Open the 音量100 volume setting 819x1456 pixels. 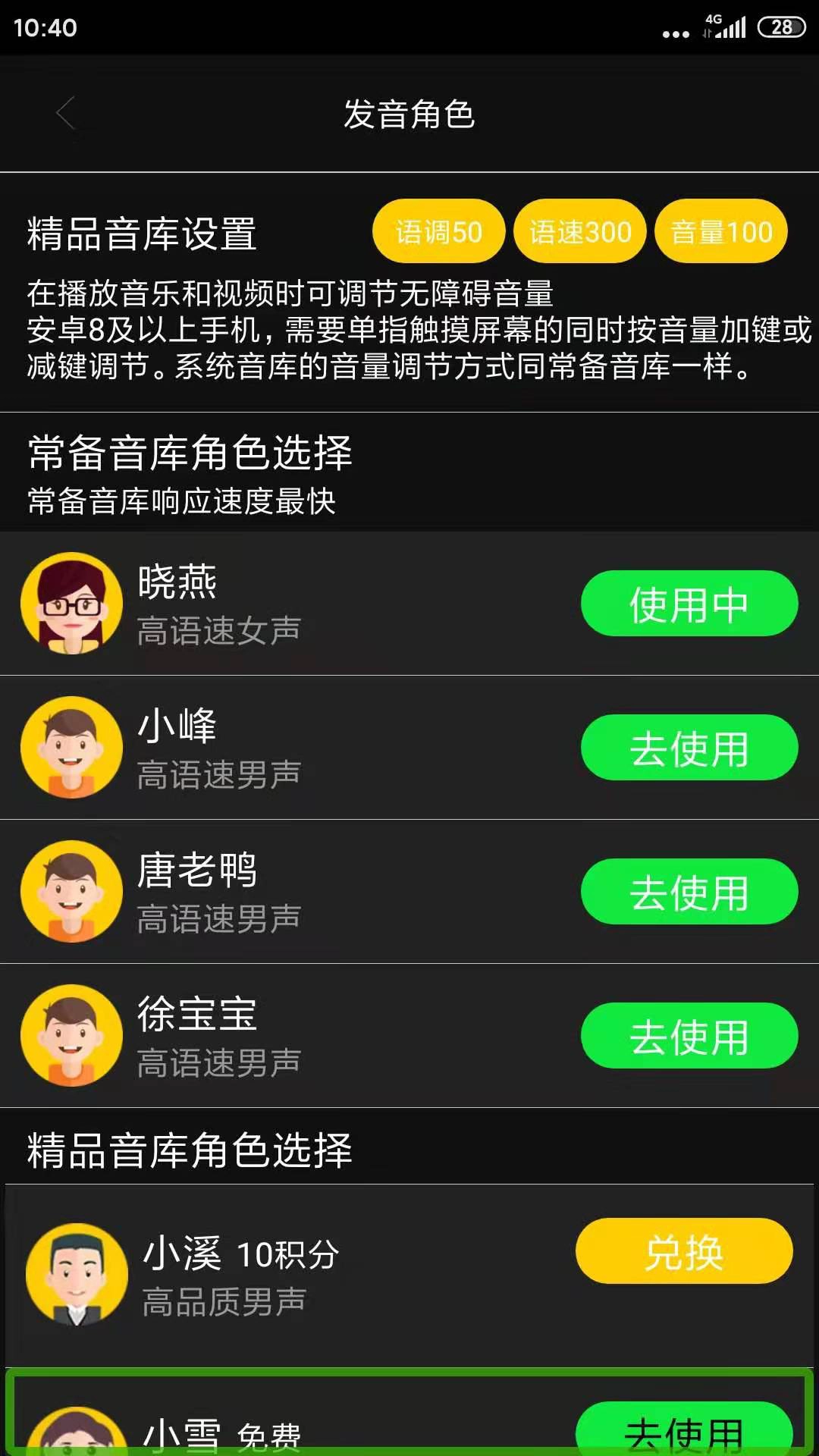point(720,231)
